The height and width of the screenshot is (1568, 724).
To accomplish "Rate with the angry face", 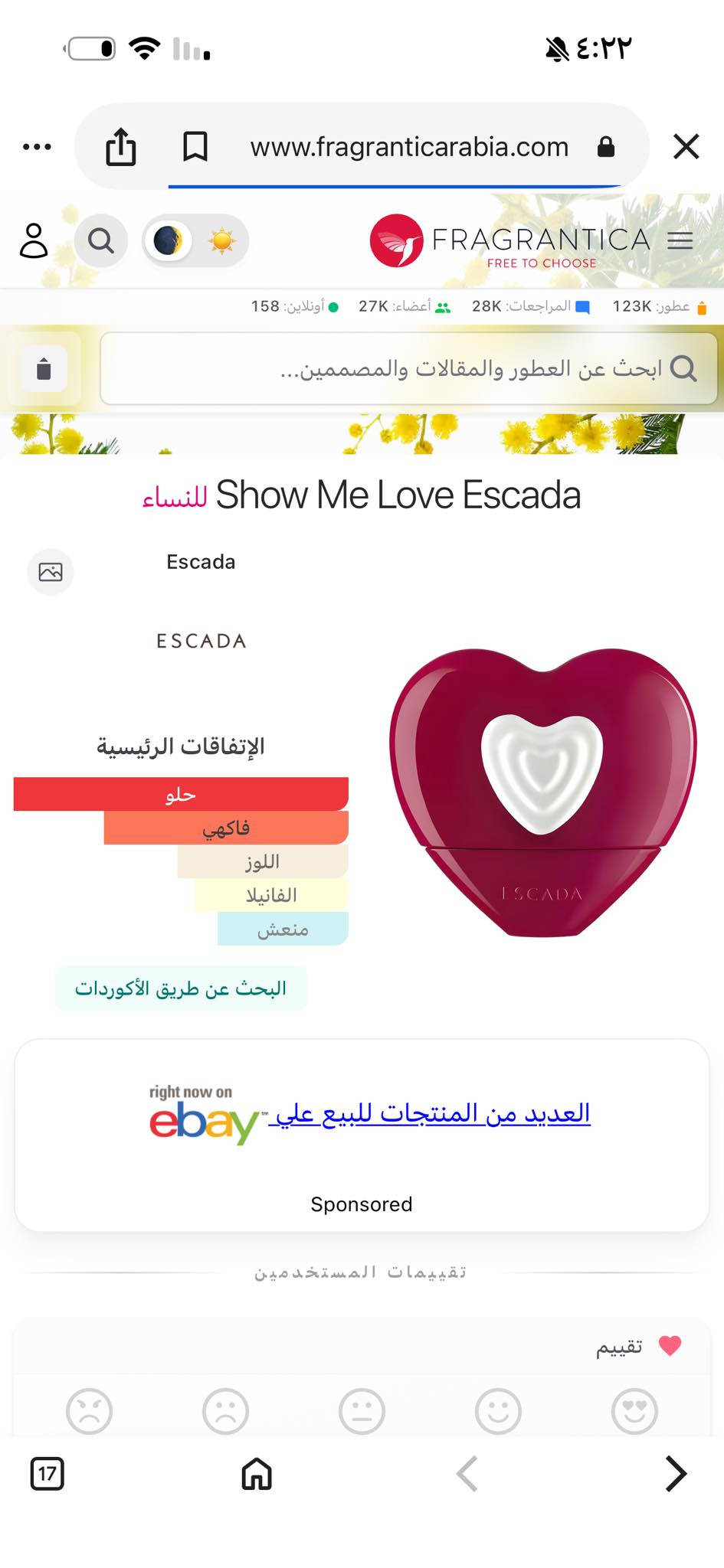I will 89,1411.
